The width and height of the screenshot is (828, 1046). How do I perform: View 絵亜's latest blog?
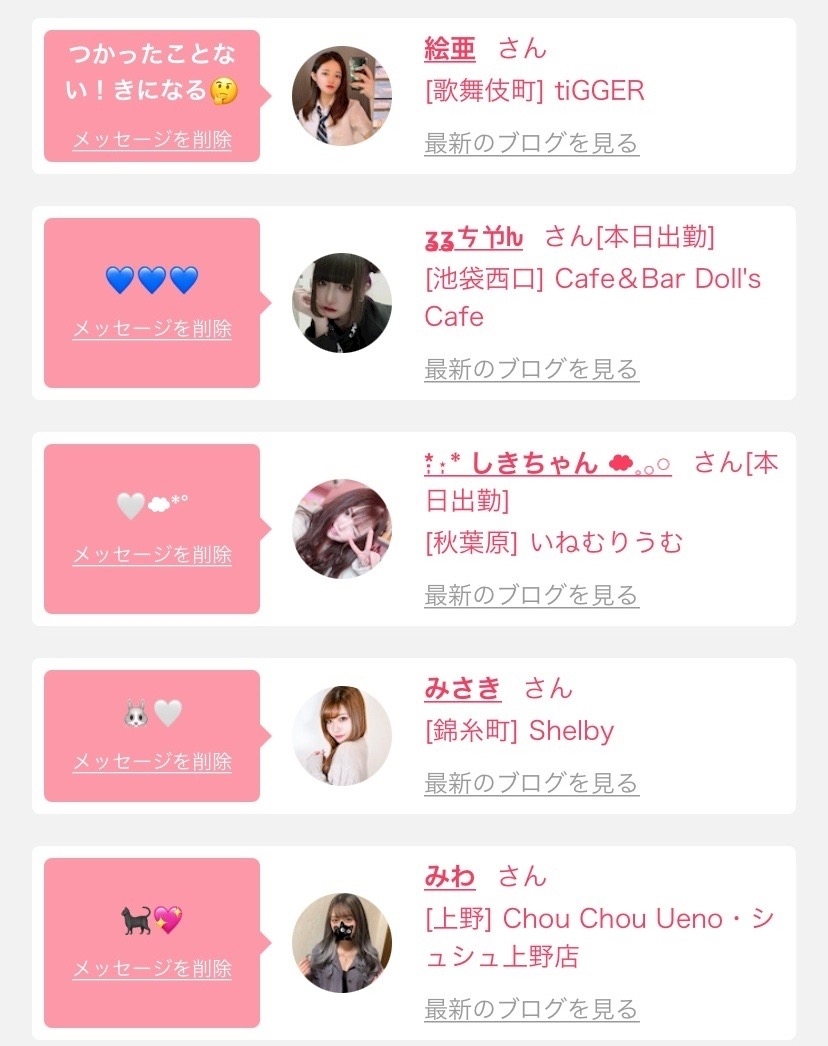tap(531, 143)
